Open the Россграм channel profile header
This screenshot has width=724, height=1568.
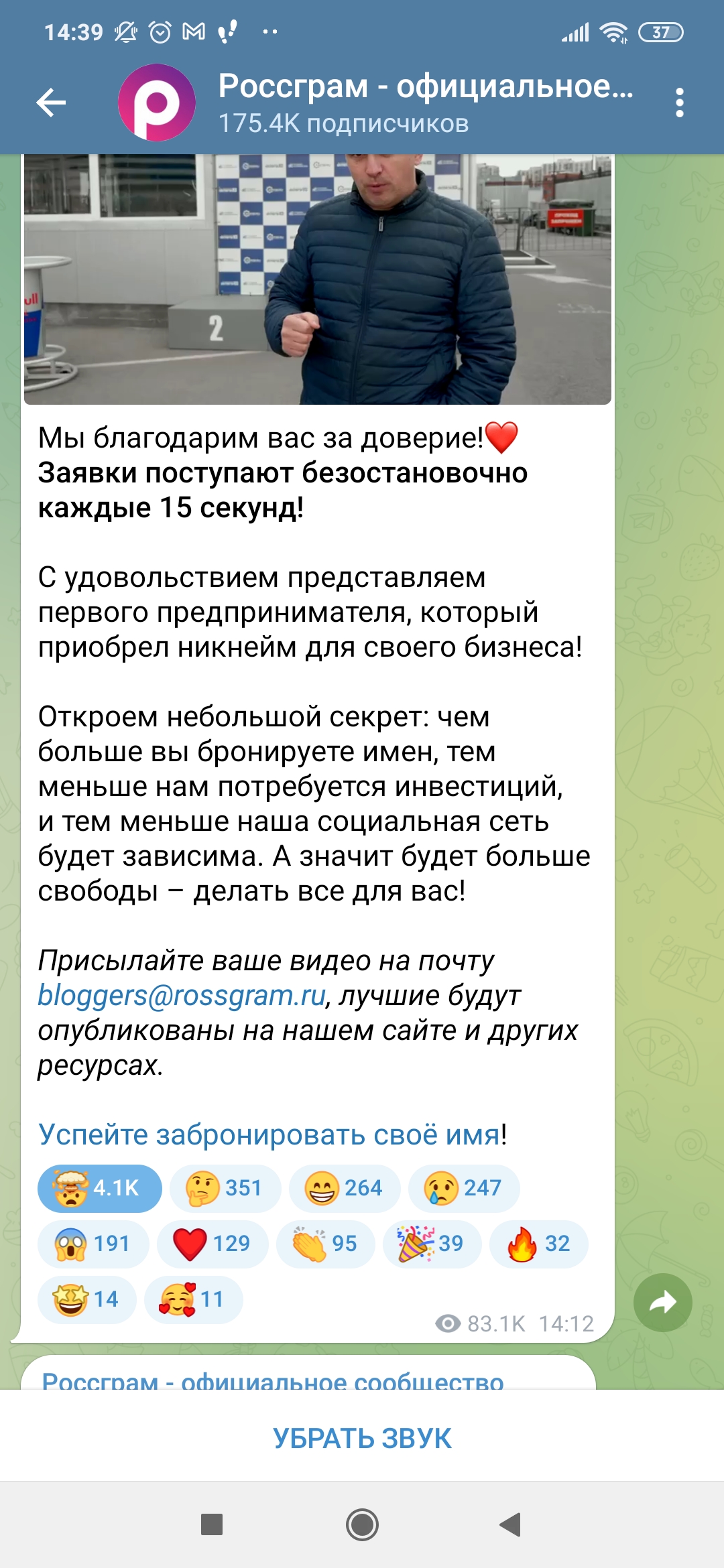click(375, 103)
